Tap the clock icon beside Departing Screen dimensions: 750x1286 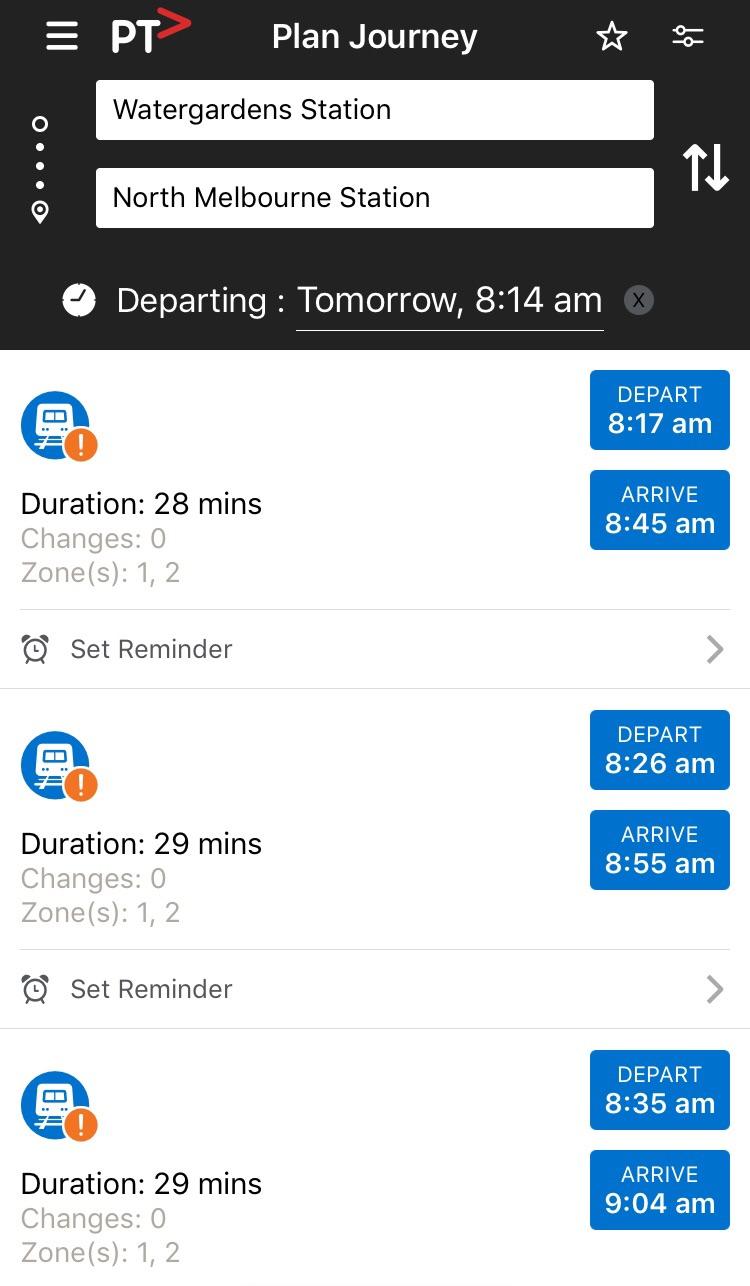pyautogui.click(x=79, y=299)
